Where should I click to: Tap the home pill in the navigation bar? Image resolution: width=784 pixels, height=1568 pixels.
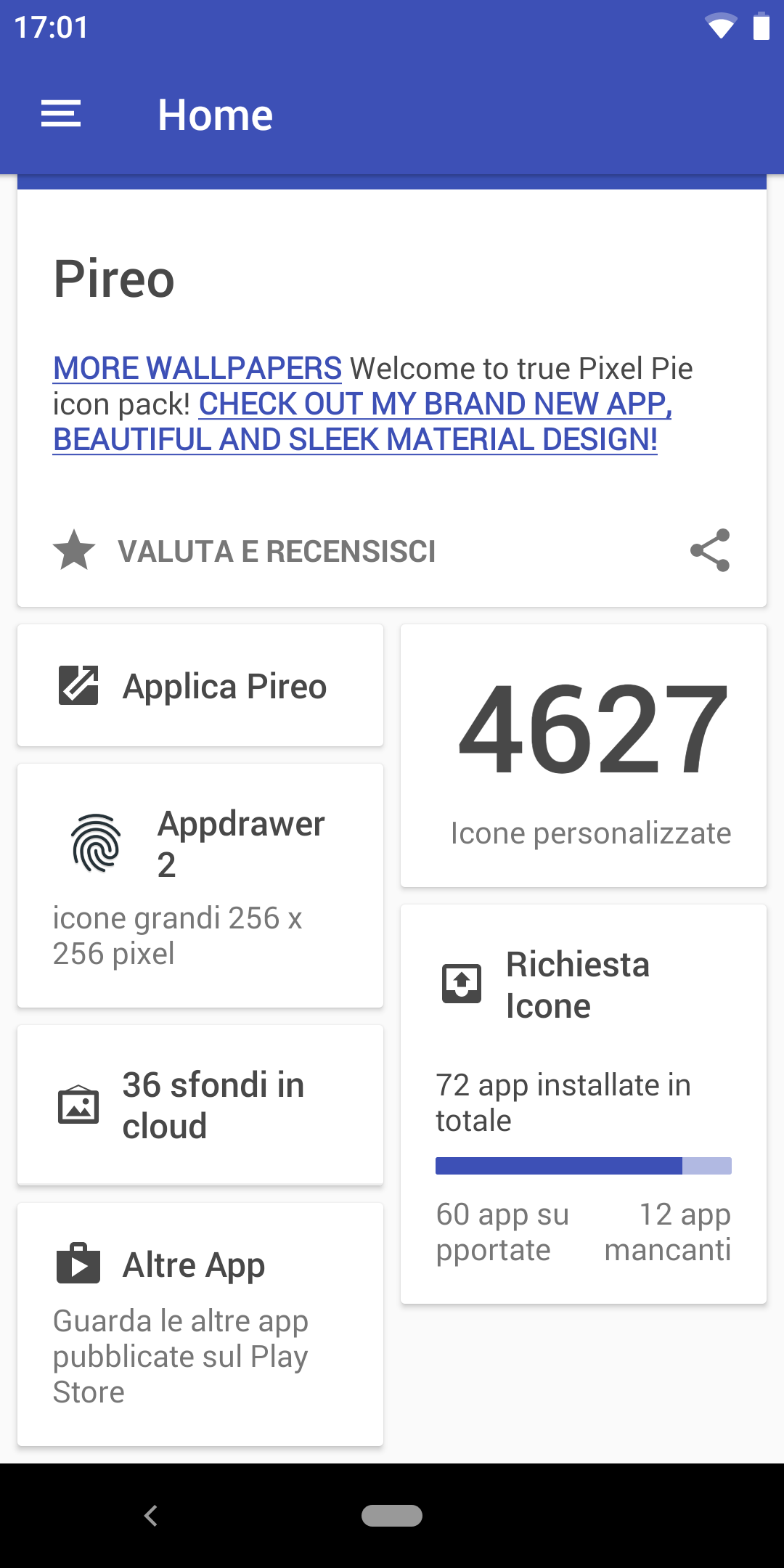click(392, 1516)
